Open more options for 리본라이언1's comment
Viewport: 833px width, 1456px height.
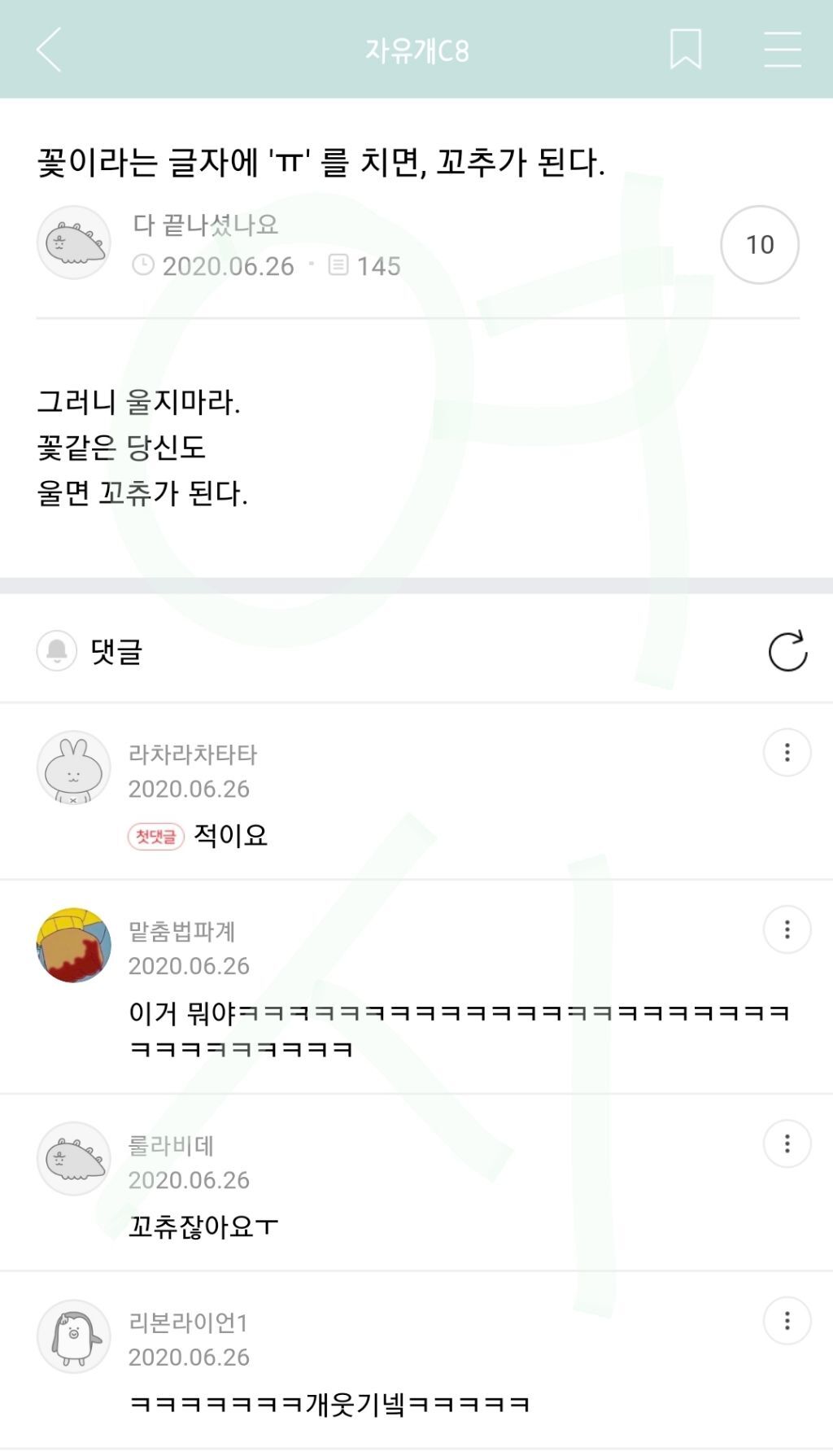click(787, 1321)
